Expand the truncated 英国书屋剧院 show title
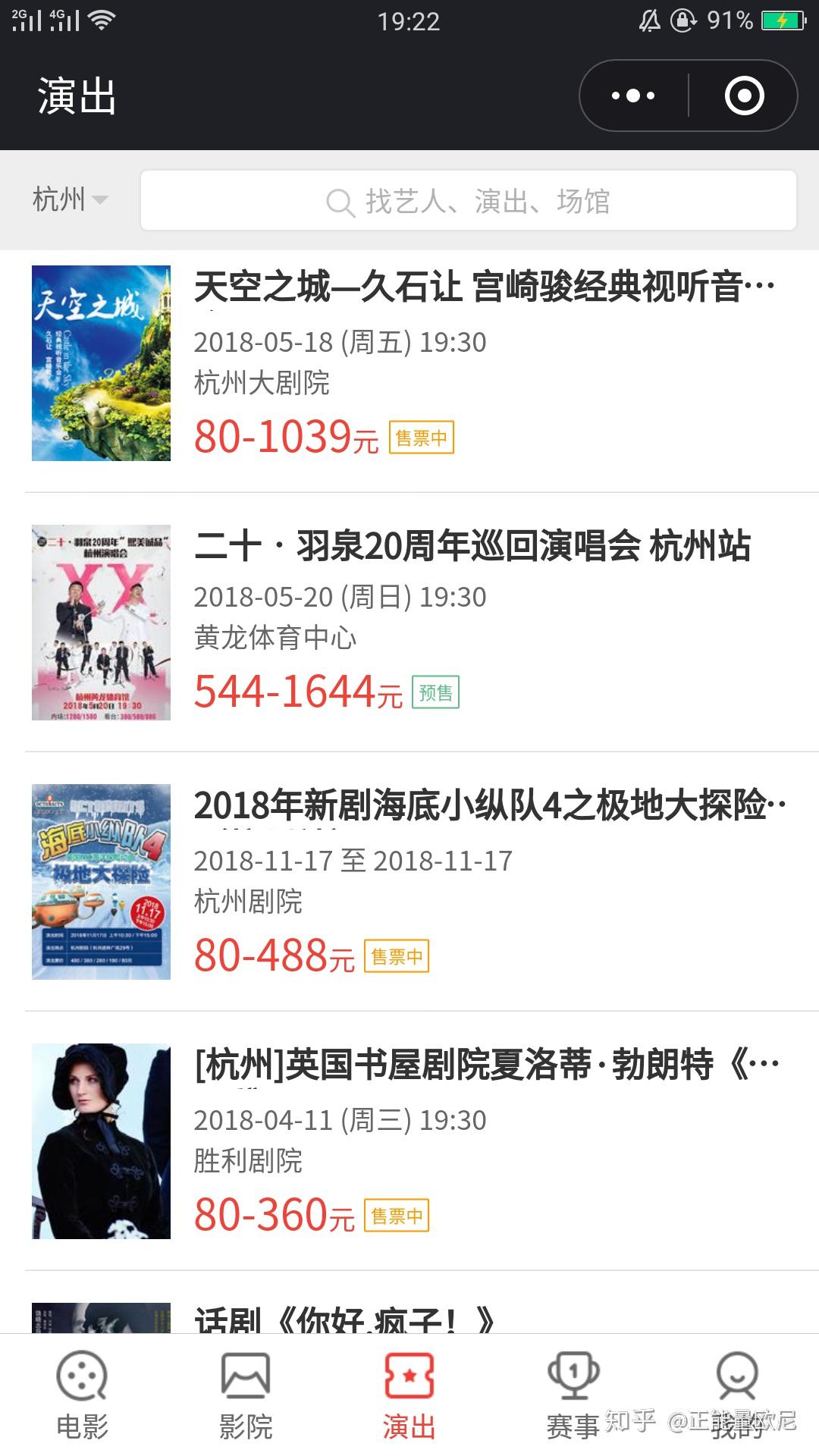819x1456 pixels. 485,1065
